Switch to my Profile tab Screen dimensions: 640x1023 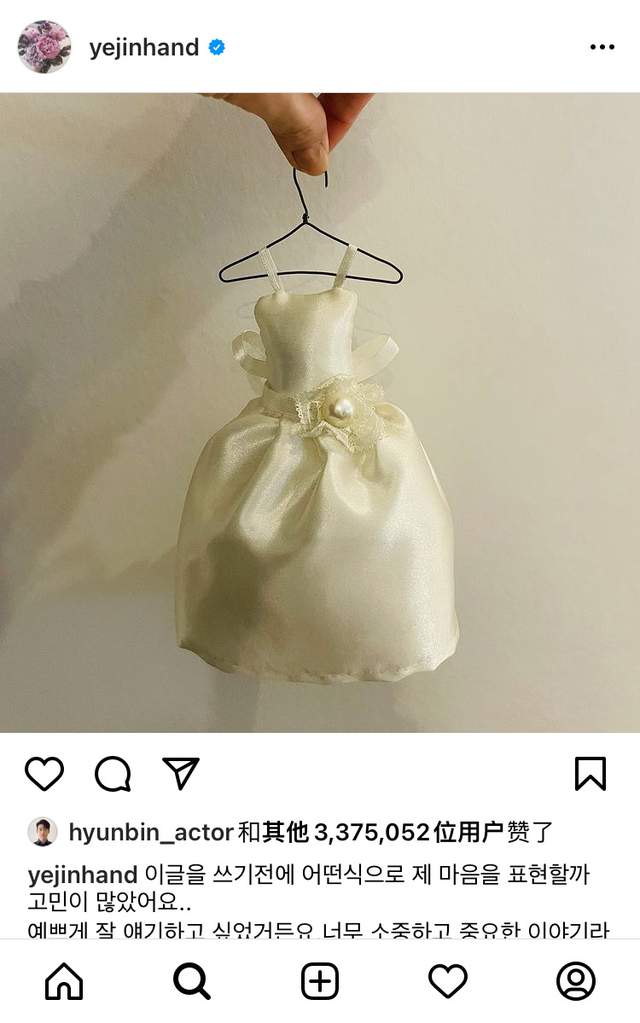[576, 981]
